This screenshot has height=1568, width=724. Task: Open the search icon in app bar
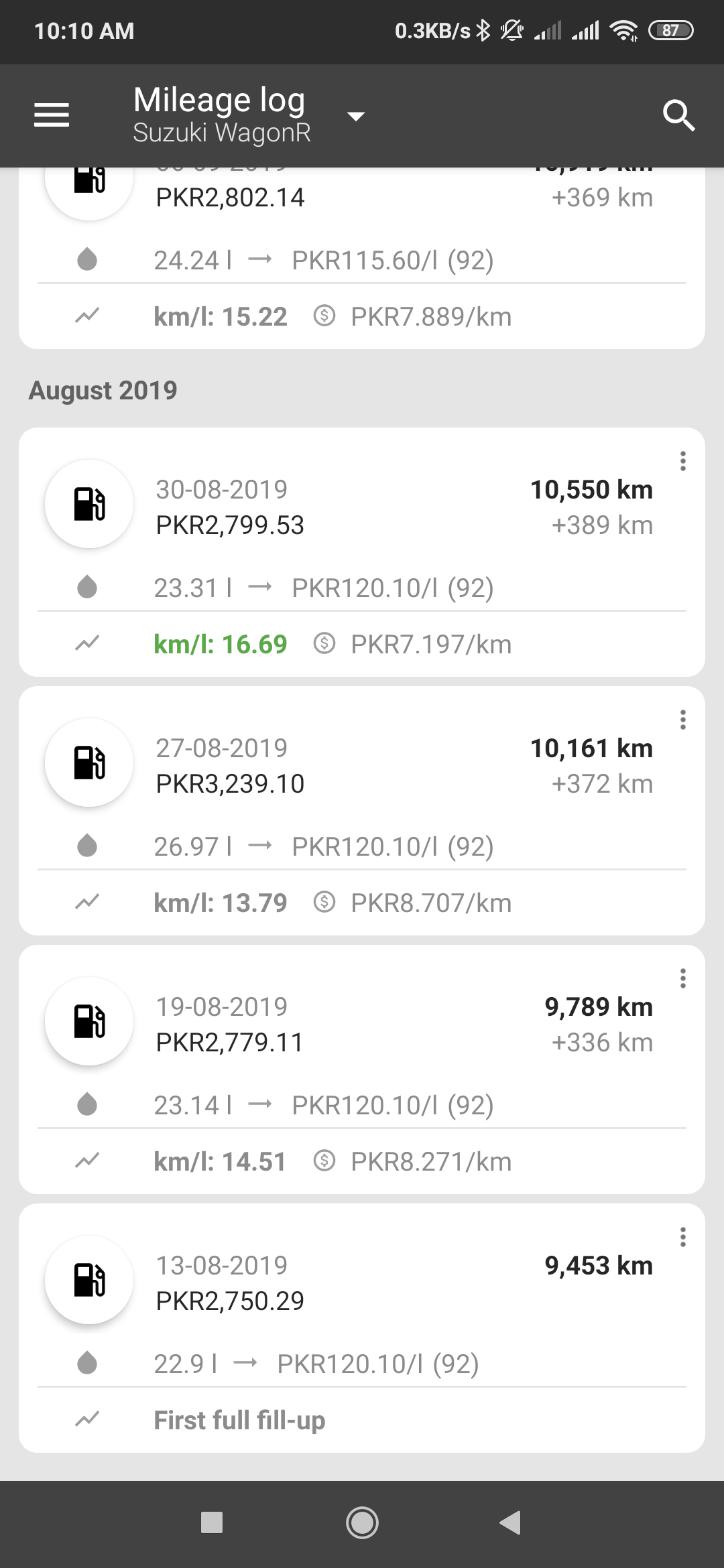pos(678,115)
